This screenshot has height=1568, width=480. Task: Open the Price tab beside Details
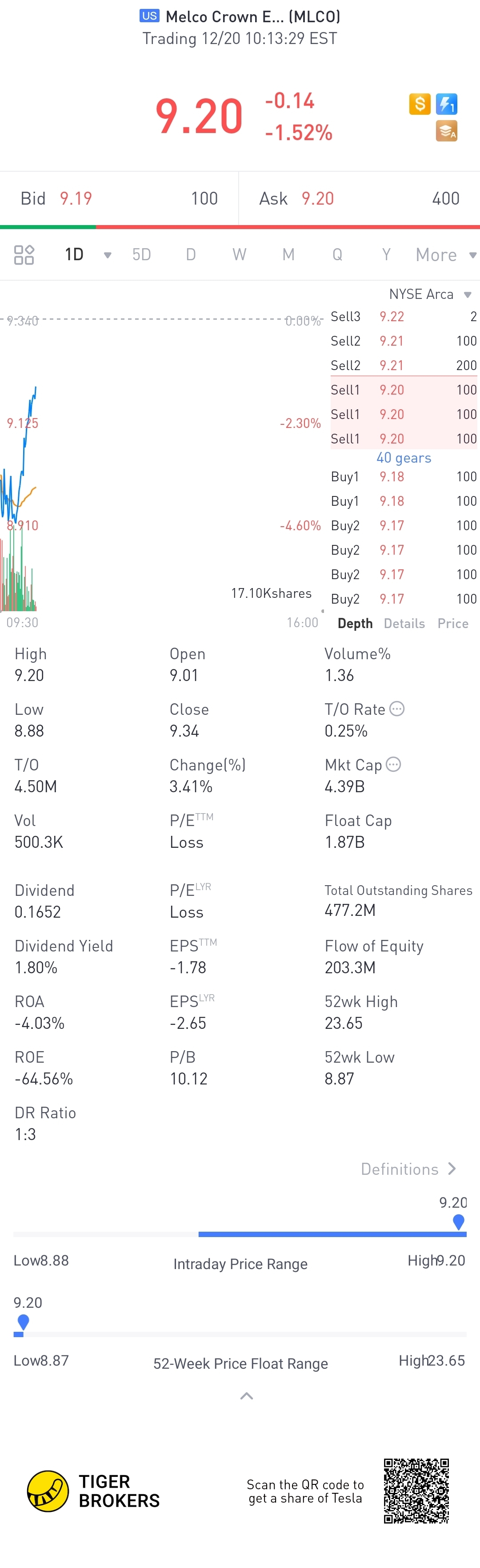[452, 623]
